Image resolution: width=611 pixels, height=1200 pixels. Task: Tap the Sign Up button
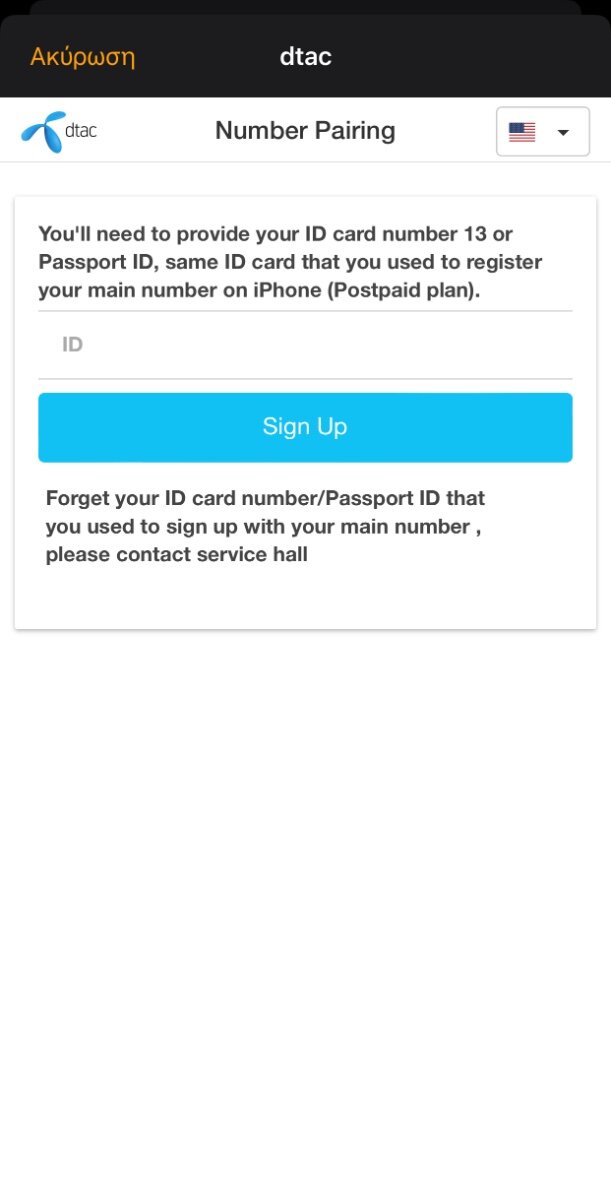[305, 427]
